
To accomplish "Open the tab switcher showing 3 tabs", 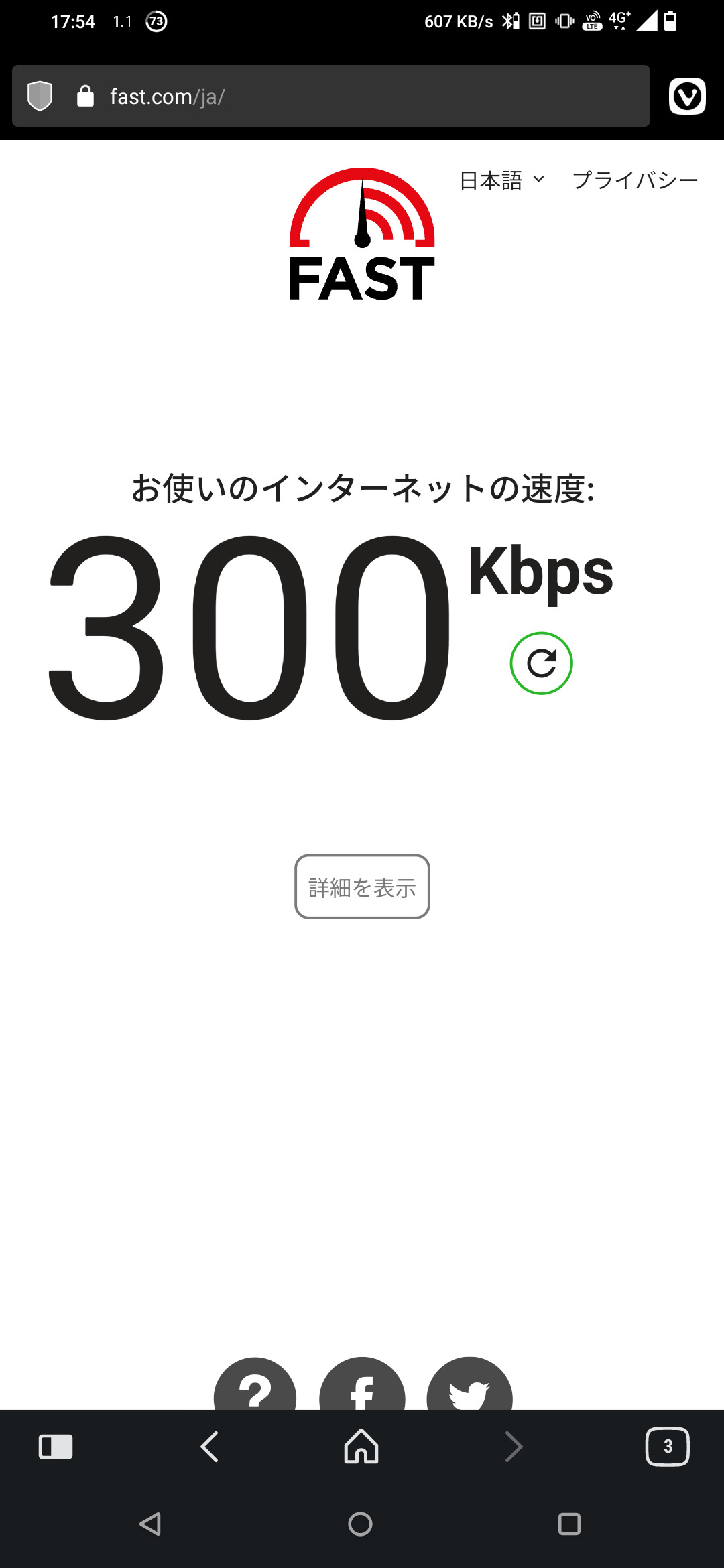I will (667, 1447).
